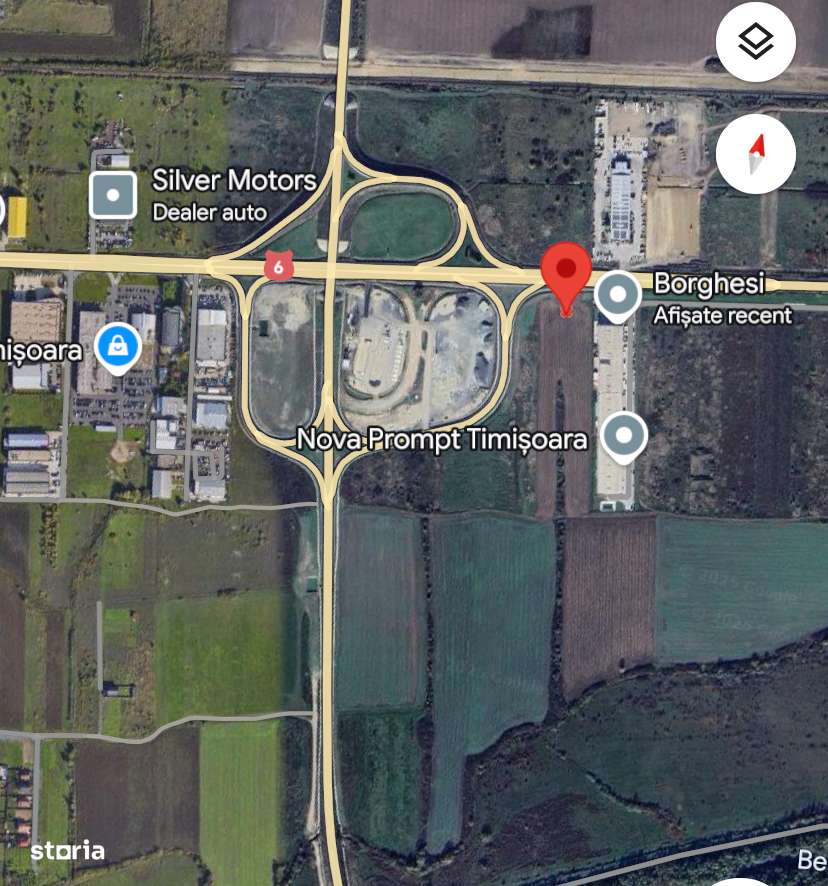The width and height of the screenshot is (828, 886).
Task: Open the Nova Prompt Timișoara marker
Action: pos(624,437)
